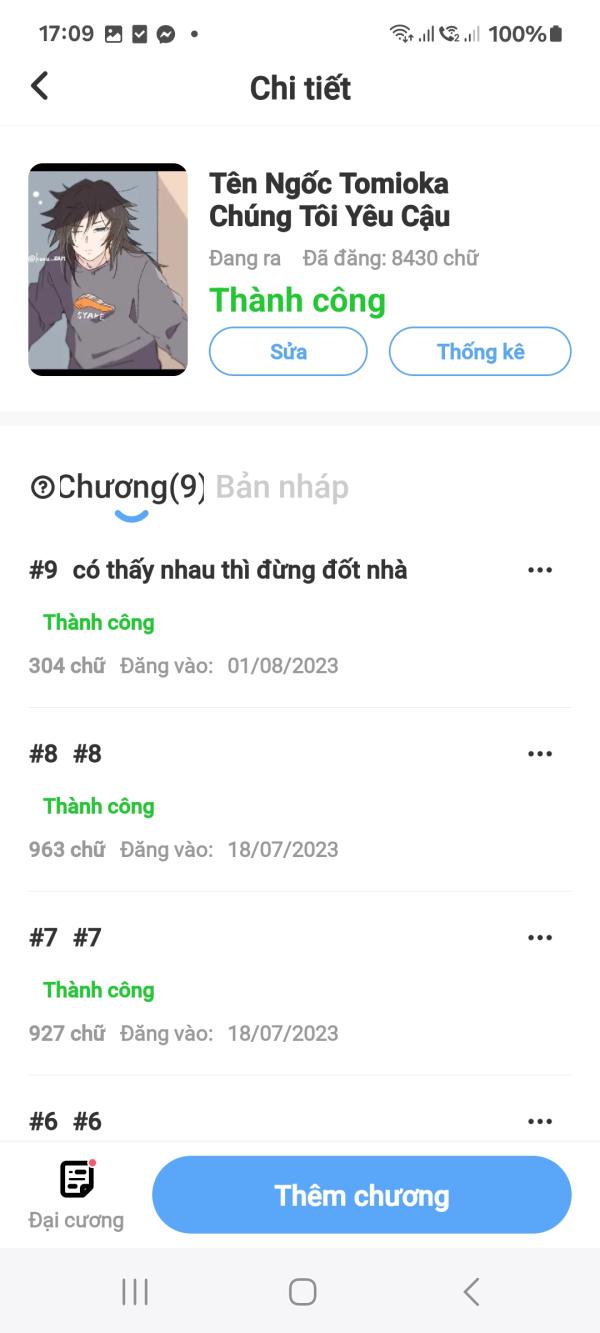Go to the system home screen

(x=302, y=1292)
